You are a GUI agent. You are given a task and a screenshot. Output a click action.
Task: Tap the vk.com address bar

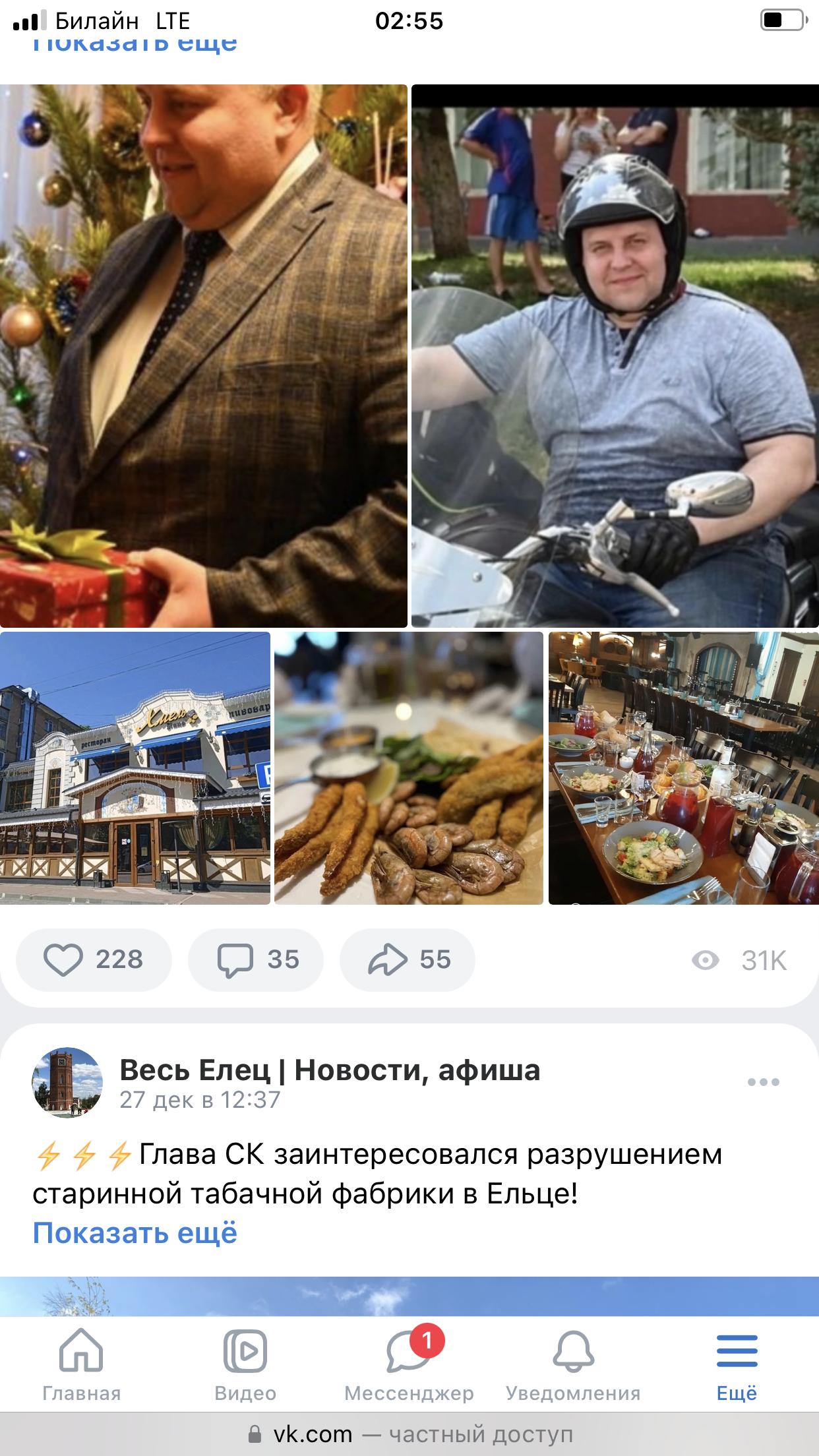click(409, 1434)
